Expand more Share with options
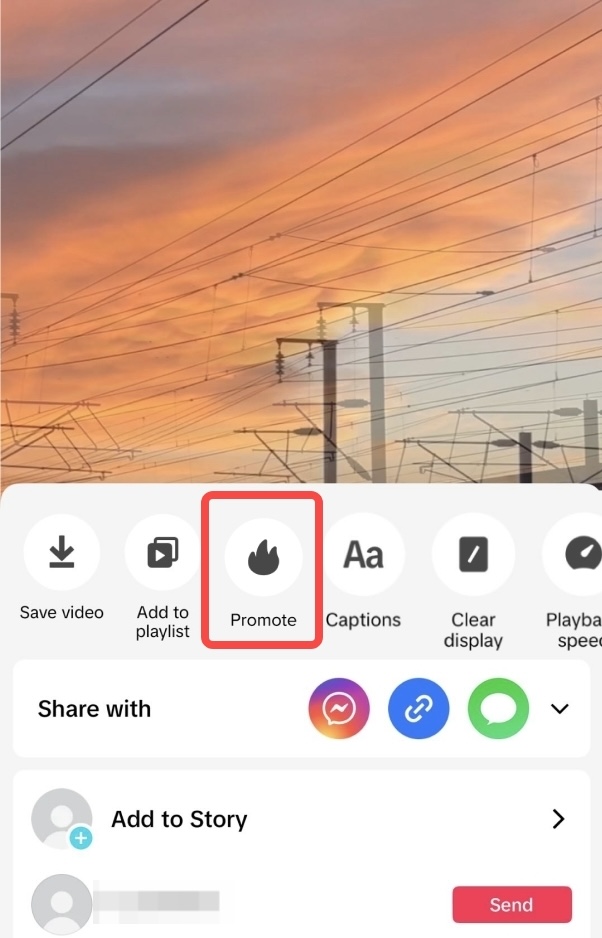Screen dimensions: 602x938 click(560, 709)
